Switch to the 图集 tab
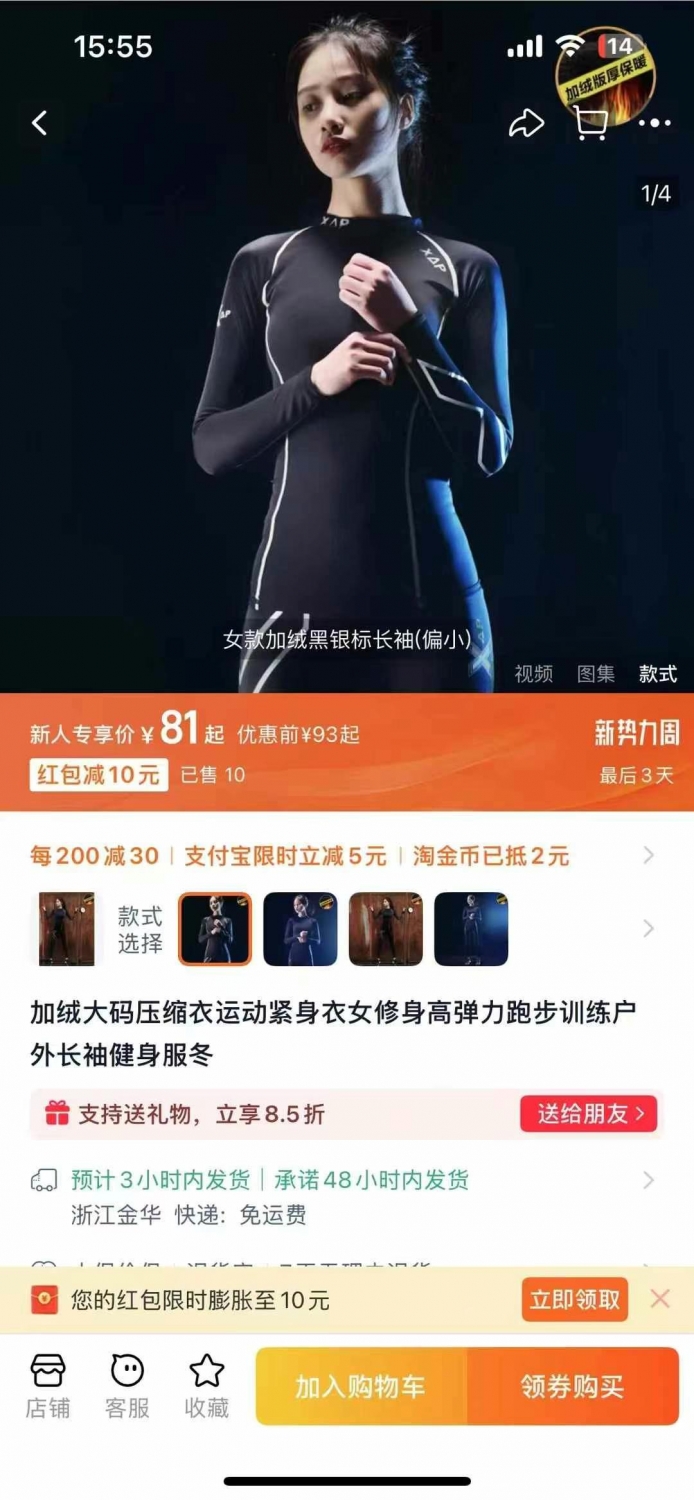This screenshot has height=1500, width=694. 596,674
